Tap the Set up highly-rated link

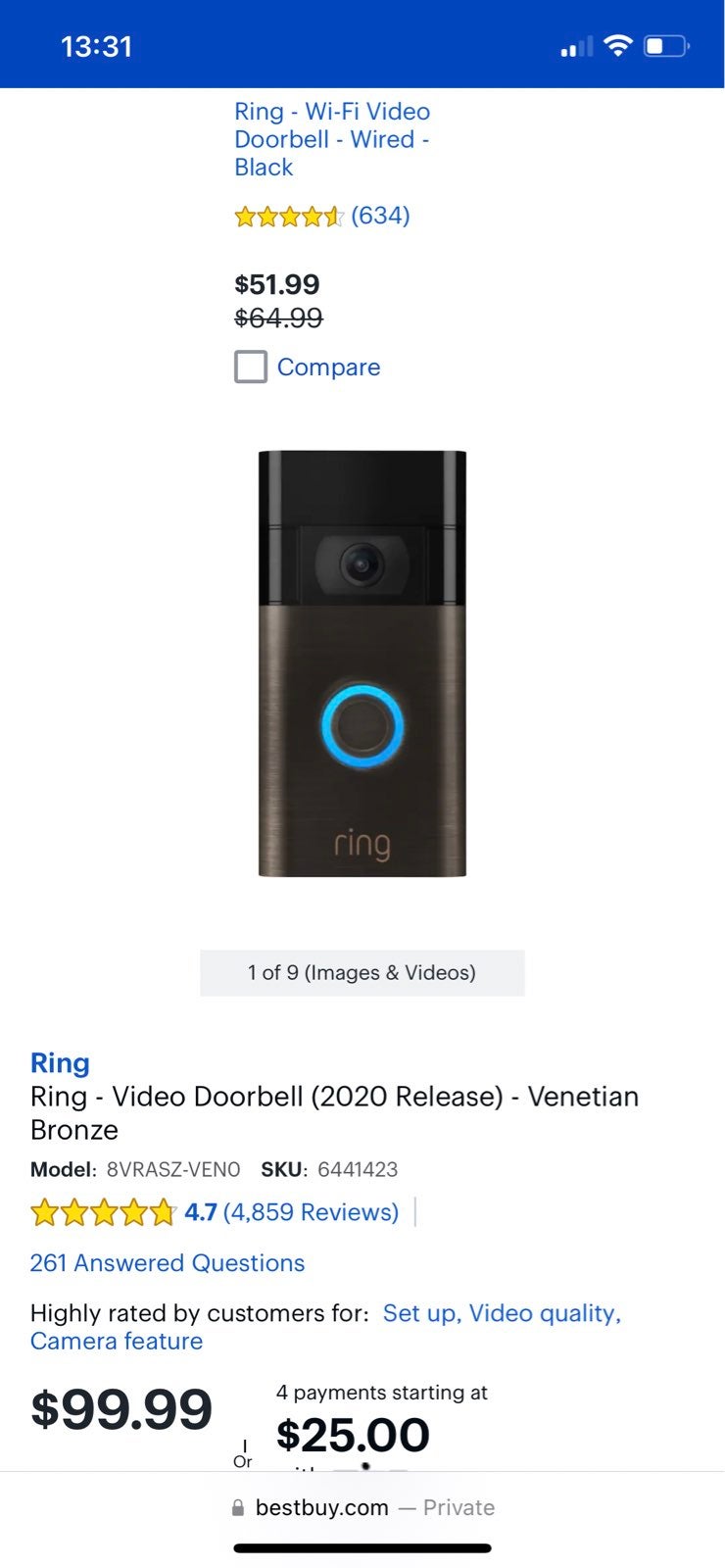421,1313
